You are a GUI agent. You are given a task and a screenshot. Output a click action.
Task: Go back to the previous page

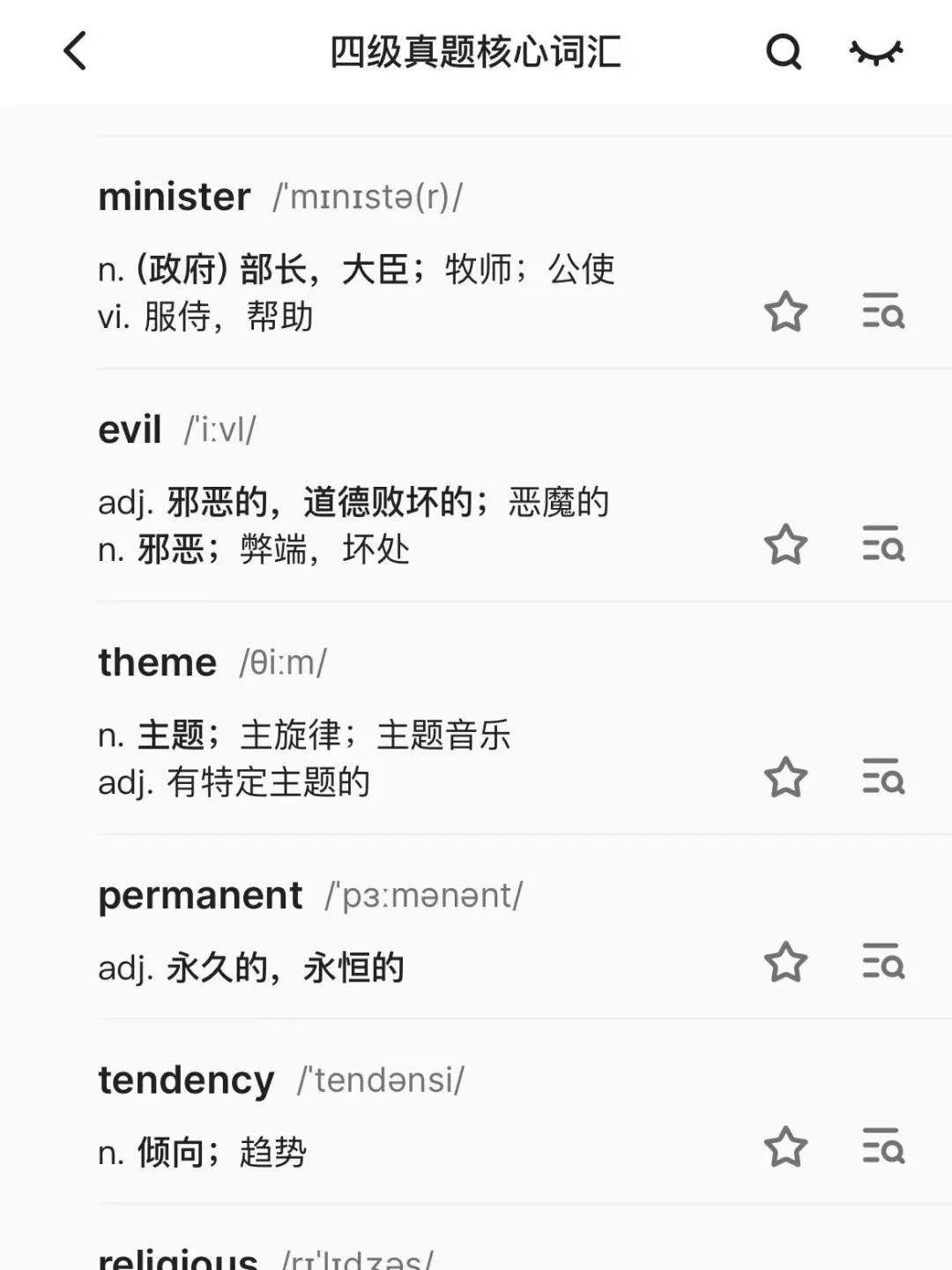76,51
